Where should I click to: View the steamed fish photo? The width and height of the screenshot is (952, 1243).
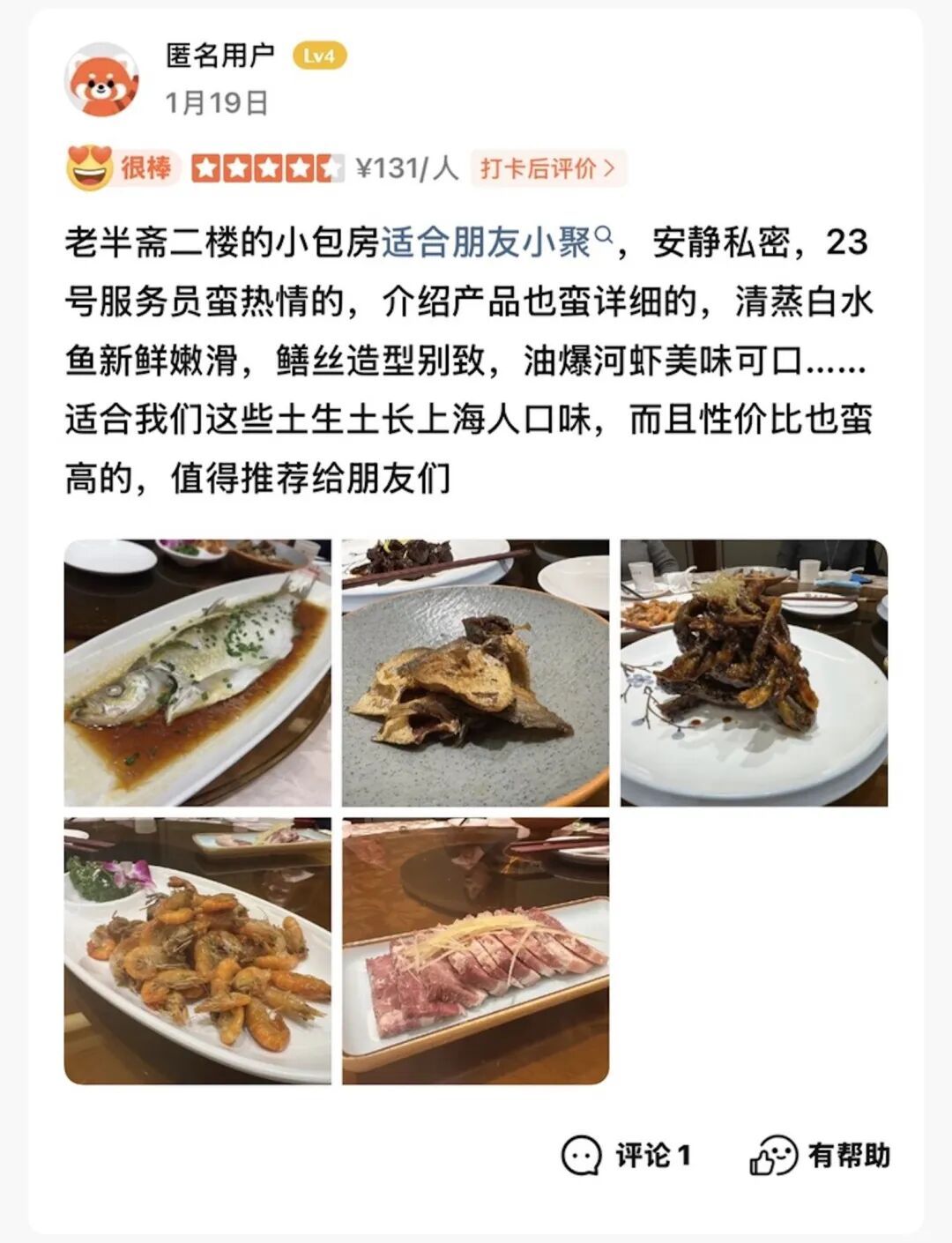tap(197, 673)
